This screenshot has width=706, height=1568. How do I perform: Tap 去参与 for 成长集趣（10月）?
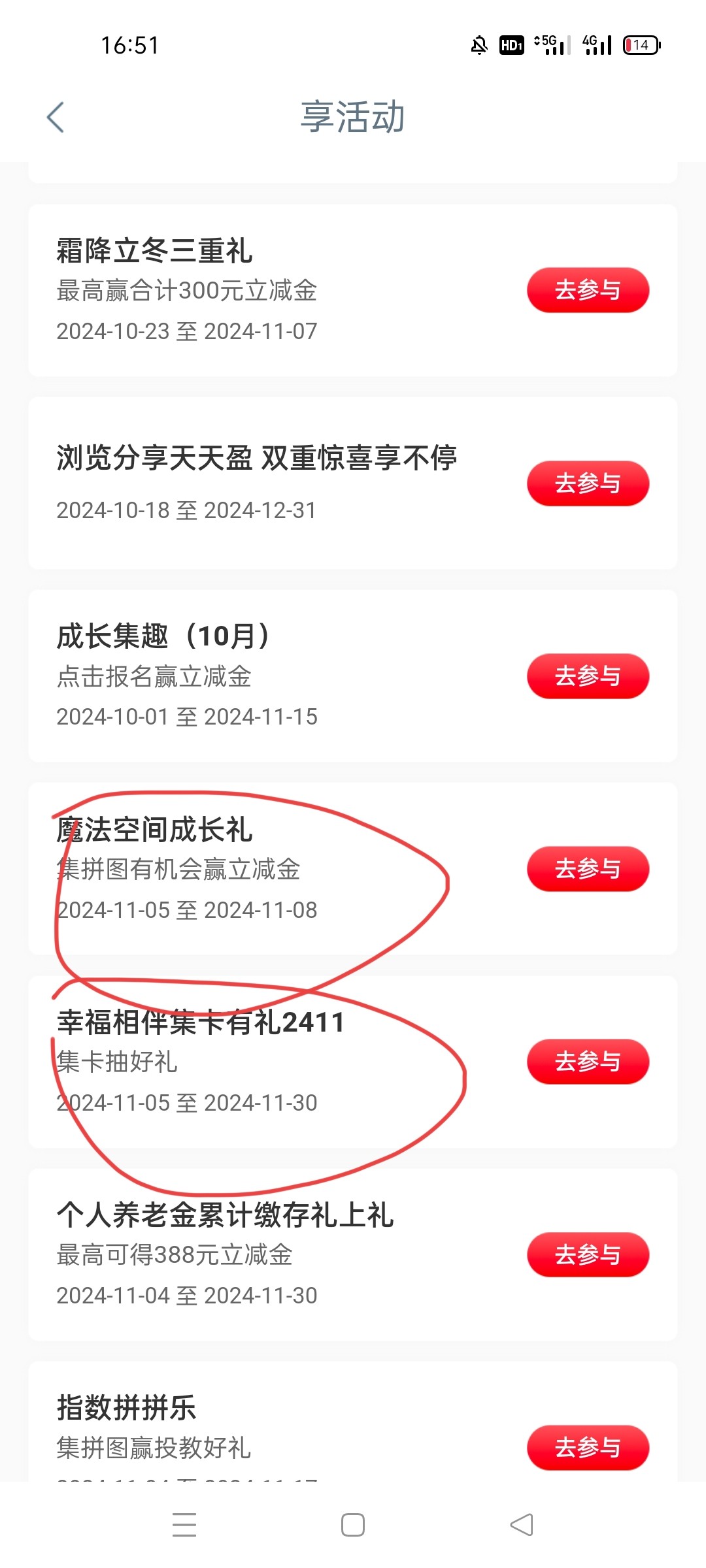(x=588, y=676)
